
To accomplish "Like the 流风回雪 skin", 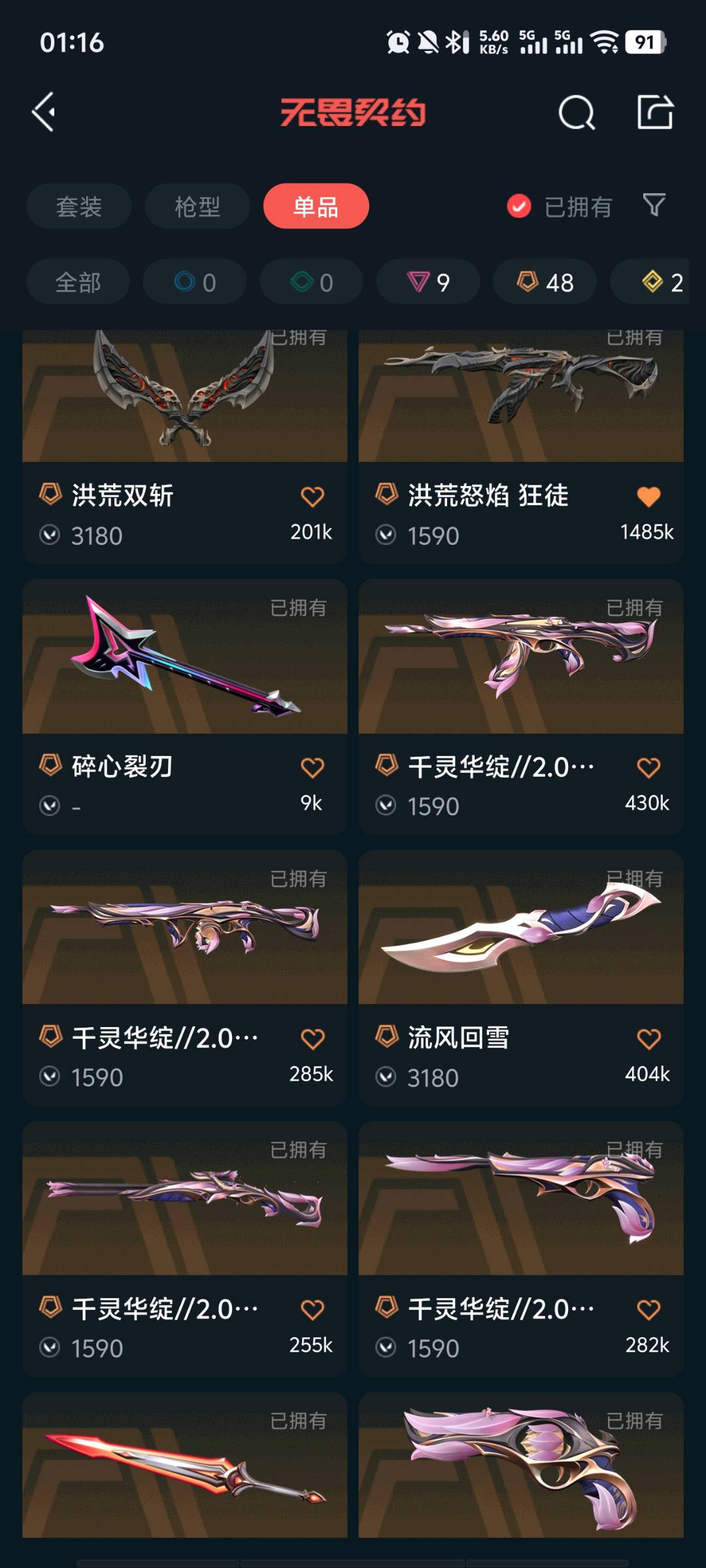I will (648, 1039).
